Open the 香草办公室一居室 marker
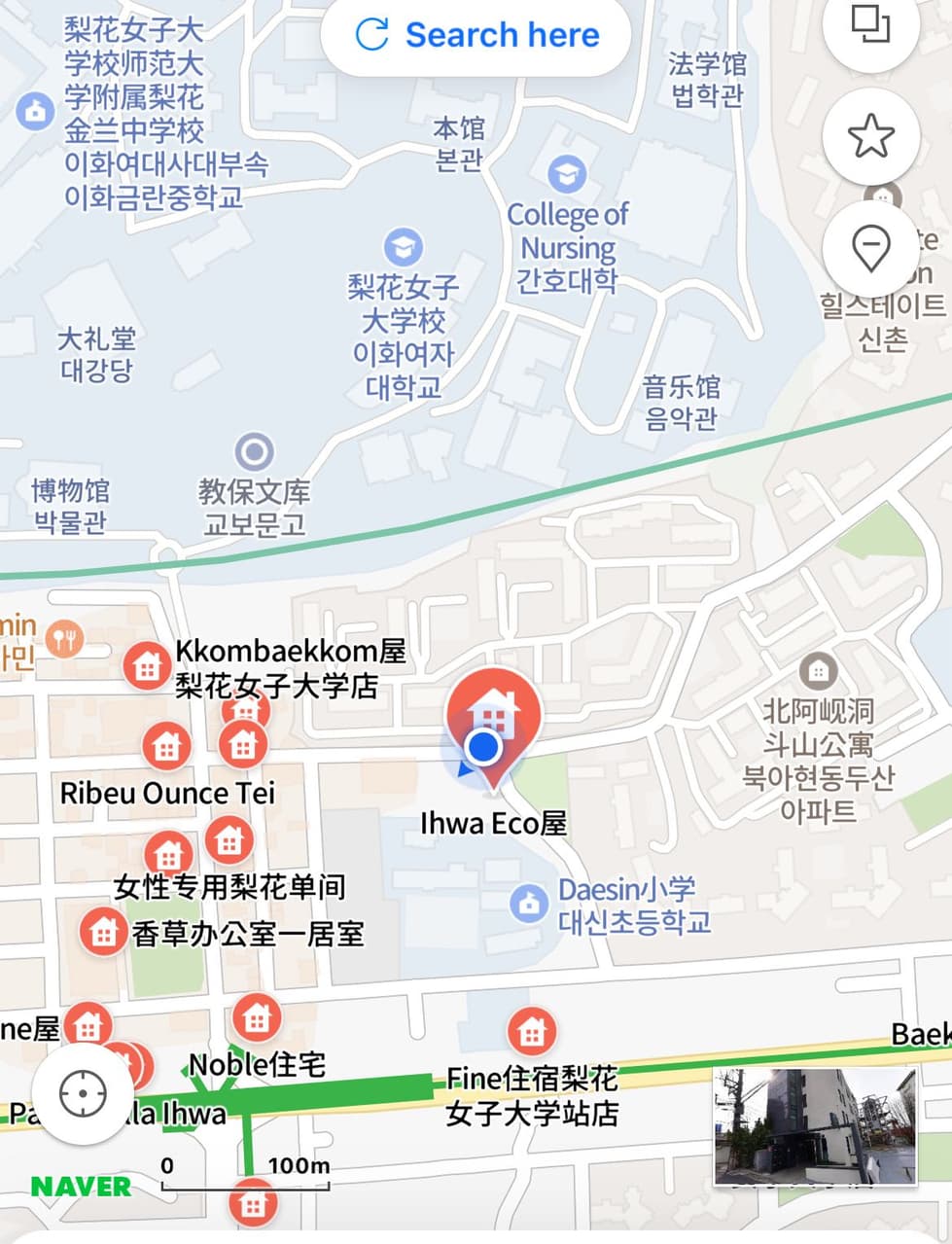 tap(103, 931)
